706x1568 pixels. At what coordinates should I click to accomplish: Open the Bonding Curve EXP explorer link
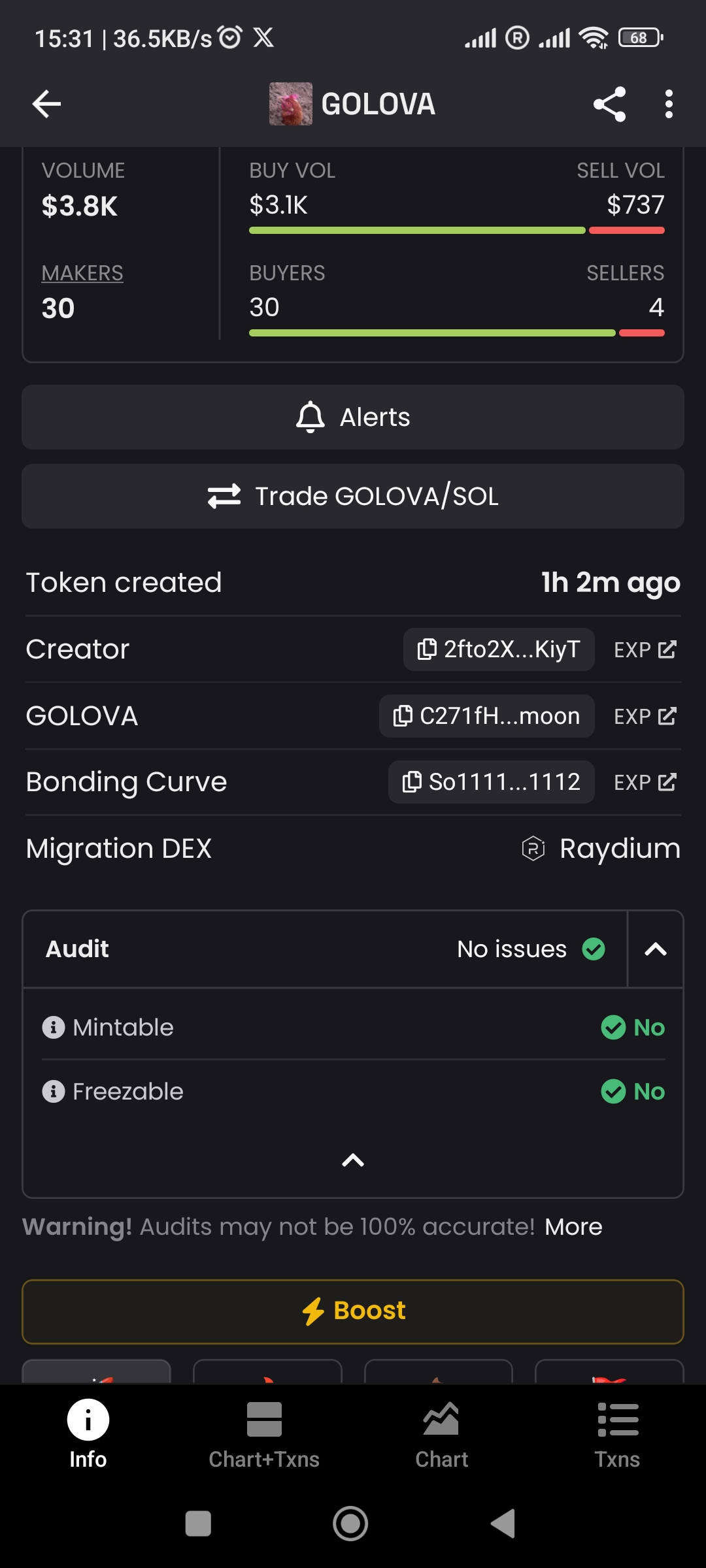click(645, 783)
